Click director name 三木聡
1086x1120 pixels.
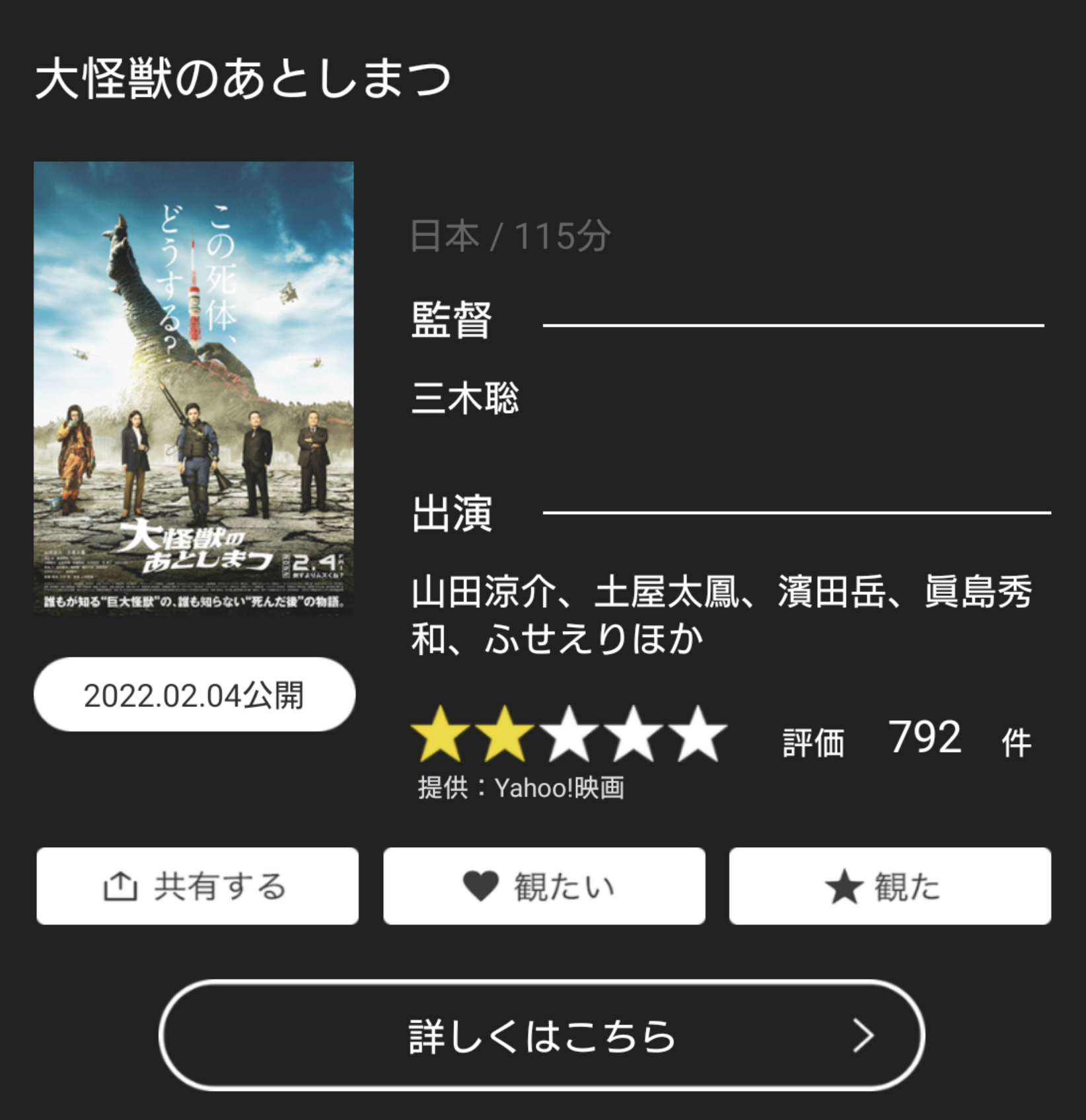(465, 396)
